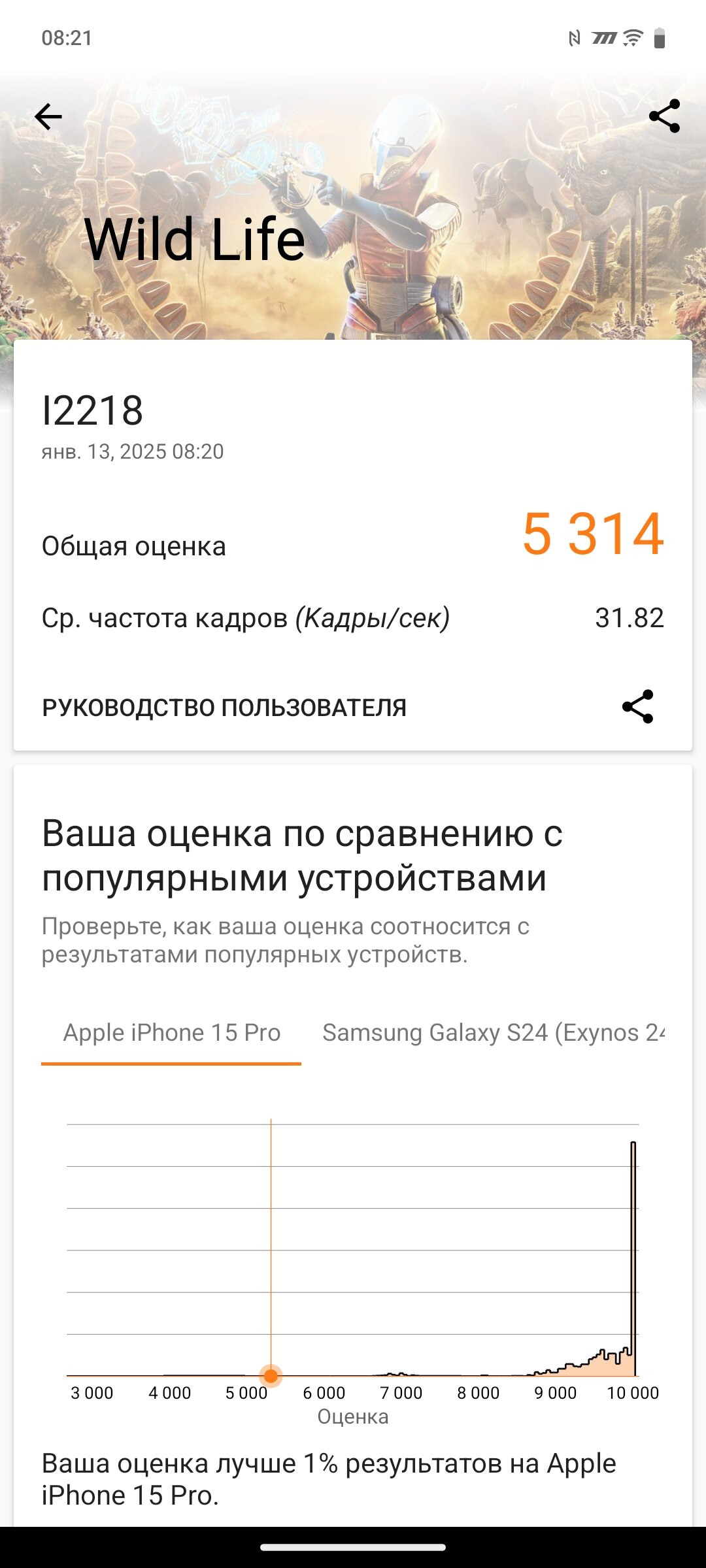Share the result via the header share icon
Image resolution: width=706 pixels, height=1568 pixels.
[664, 116]
